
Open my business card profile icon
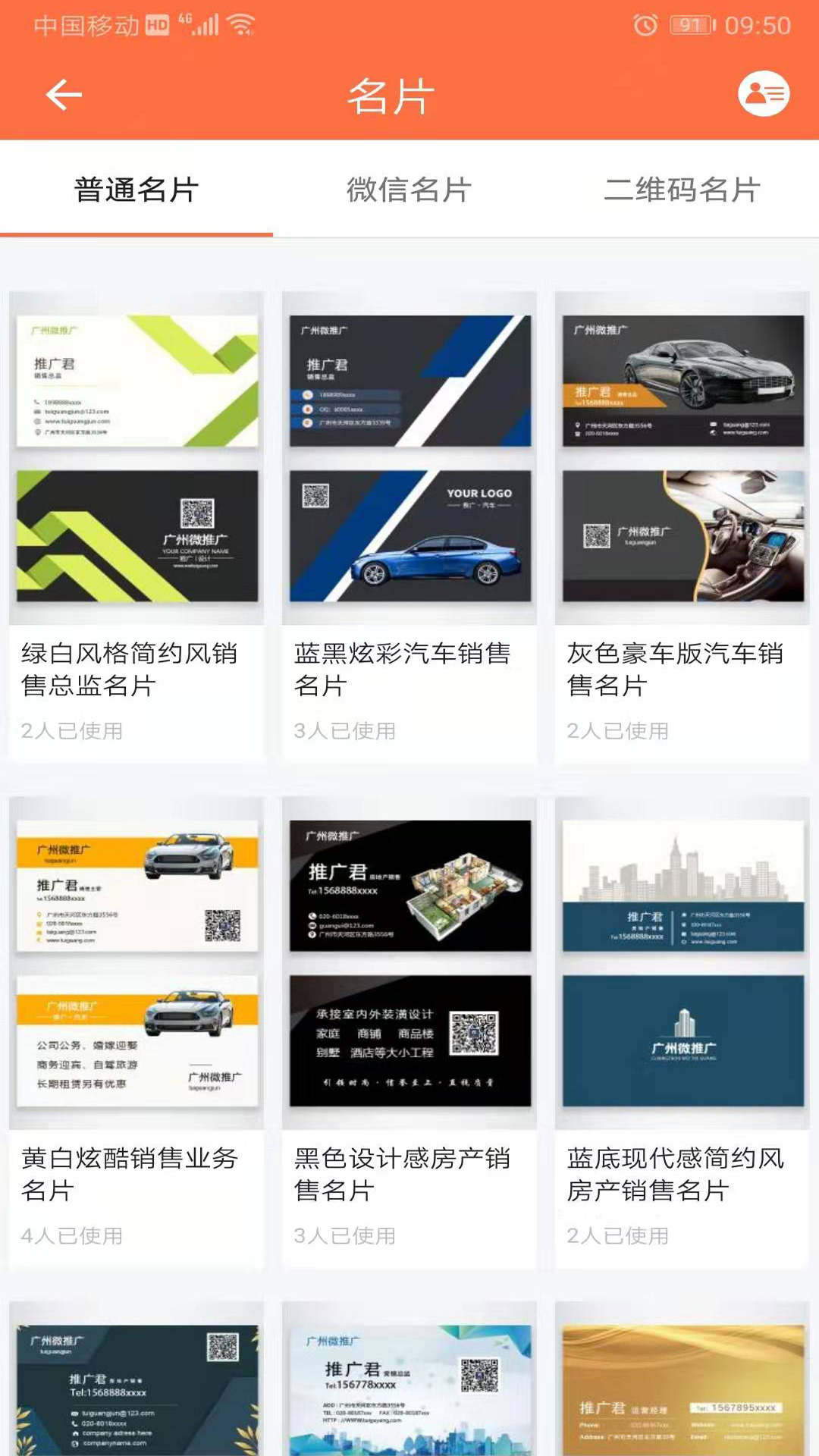tap(763, 94)
